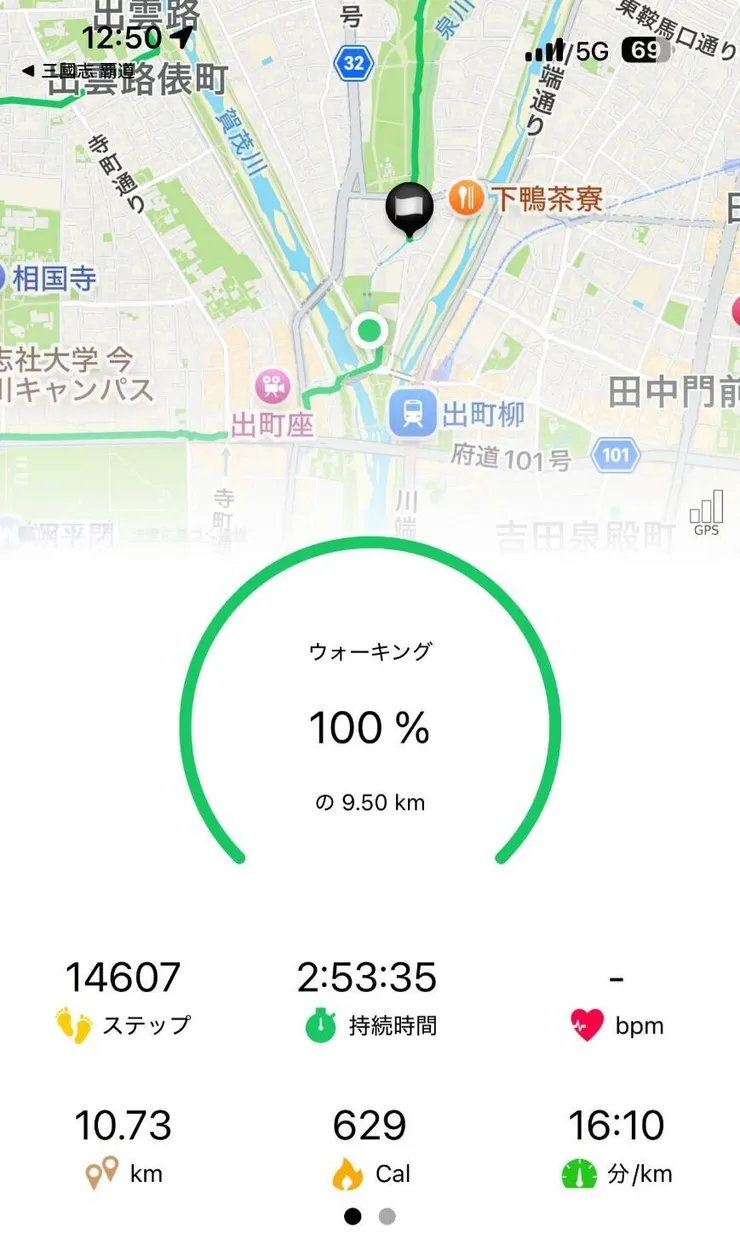Tap the green stopwatch duration icon
Screen dimensions: 740x1251
(x=318, y=1022)
